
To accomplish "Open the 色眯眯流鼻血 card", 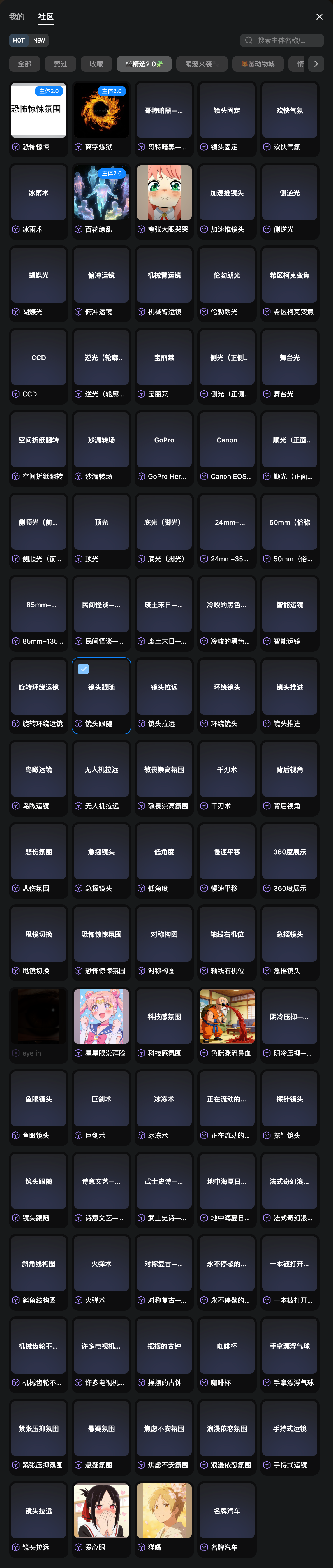I will pos(226,1016).
